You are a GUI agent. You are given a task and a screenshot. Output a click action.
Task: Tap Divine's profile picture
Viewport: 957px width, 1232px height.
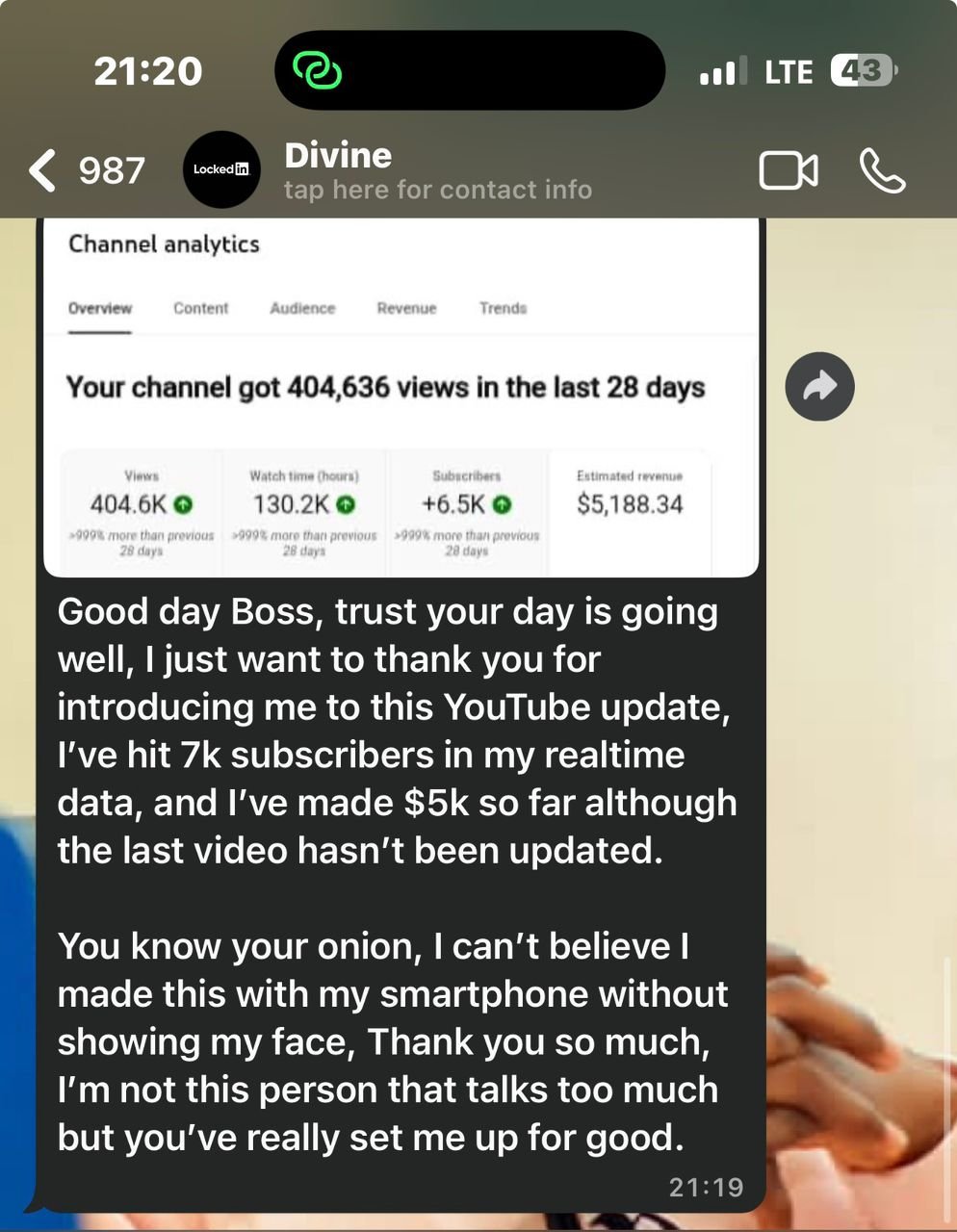click(x=221, y=169)
